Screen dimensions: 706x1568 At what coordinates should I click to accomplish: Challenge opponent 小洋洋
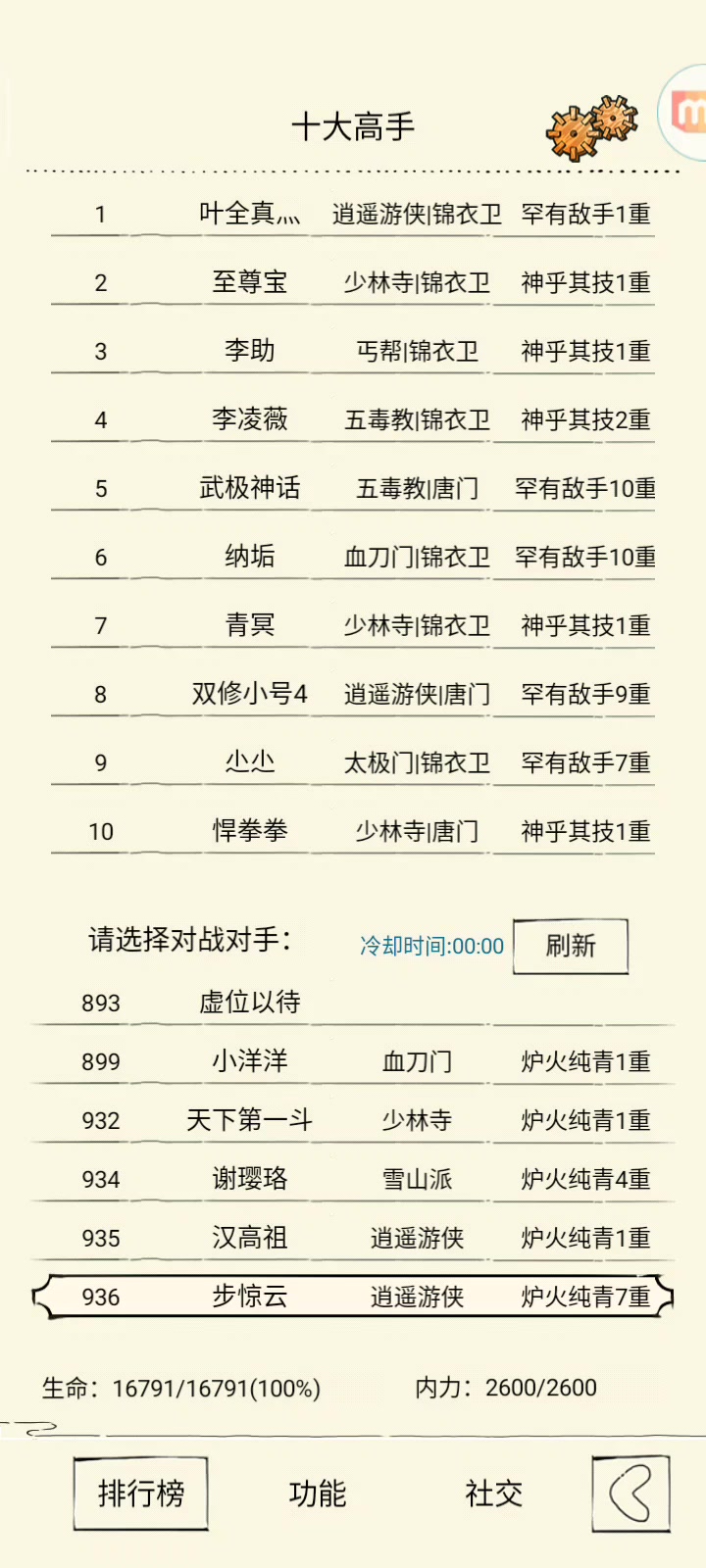click(353, 1061)
